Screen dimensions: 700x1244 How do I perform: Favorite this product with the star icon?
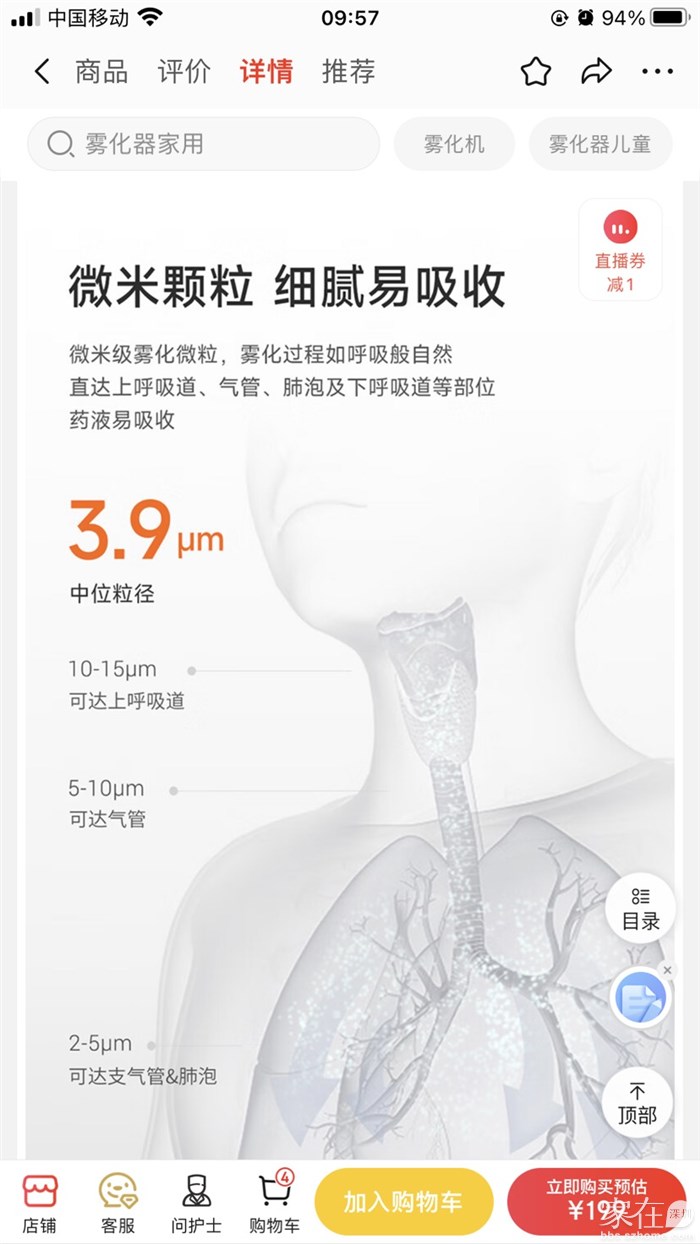[536, 72]
